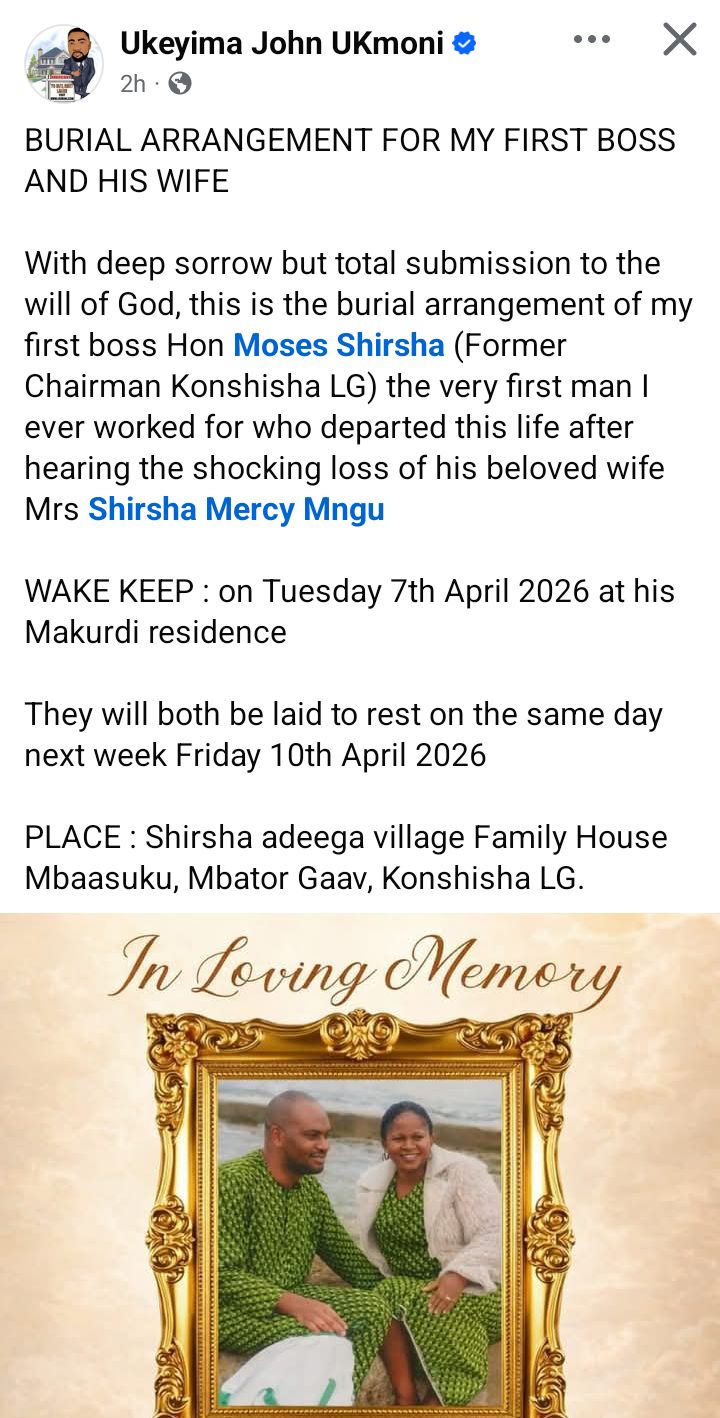Viewport: 720px width, 1418px height.
Task: Click the PLACE details line of the post
Action: 346,836
